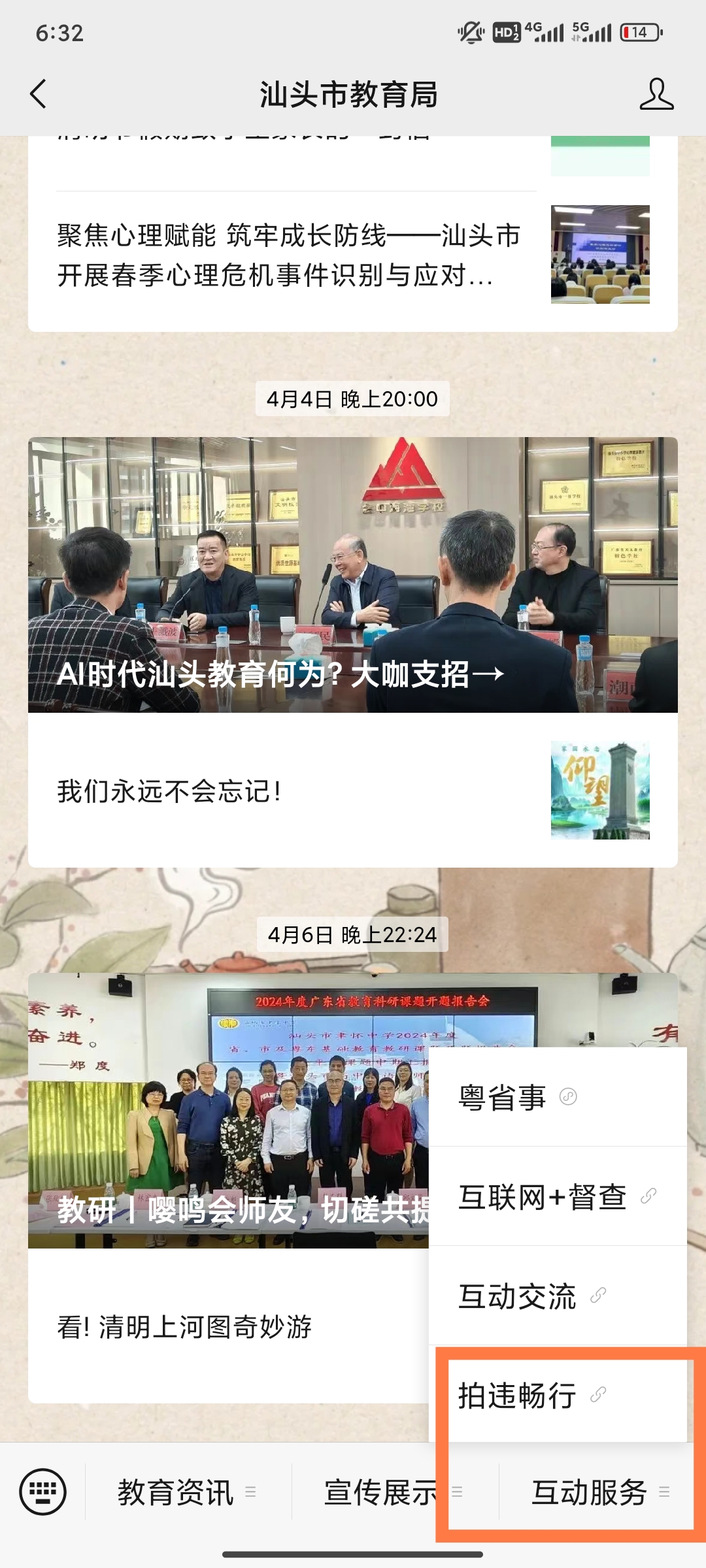Collapse the 互动服务 menu
706x1568 pixels.
tap(598, 1492)
